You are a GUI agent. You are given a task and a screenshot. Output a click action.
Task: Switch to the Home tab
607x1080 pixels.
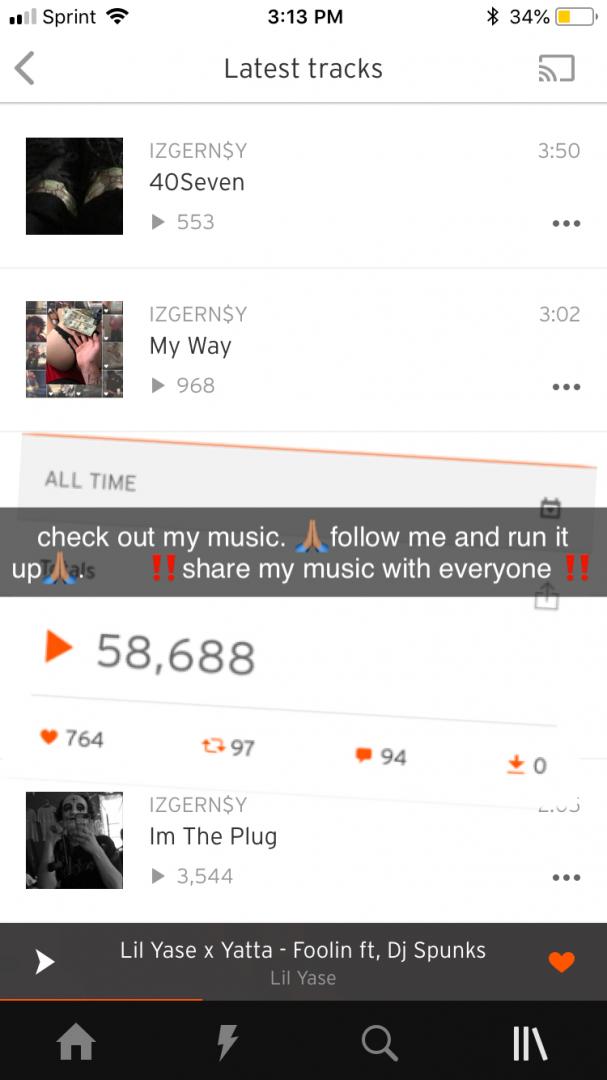[x=76, y=1042]
